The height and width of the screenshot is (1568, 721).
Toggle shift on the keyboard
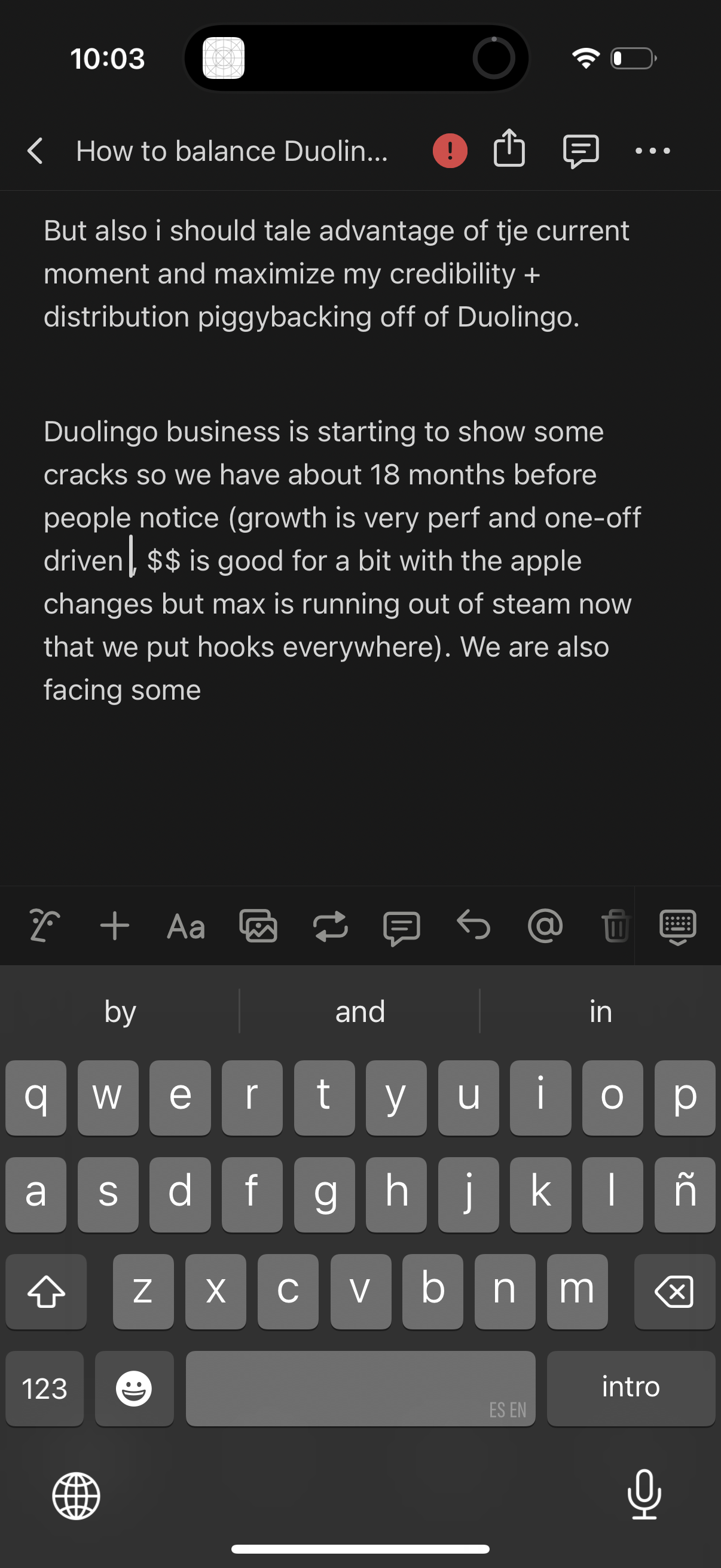45,1291
